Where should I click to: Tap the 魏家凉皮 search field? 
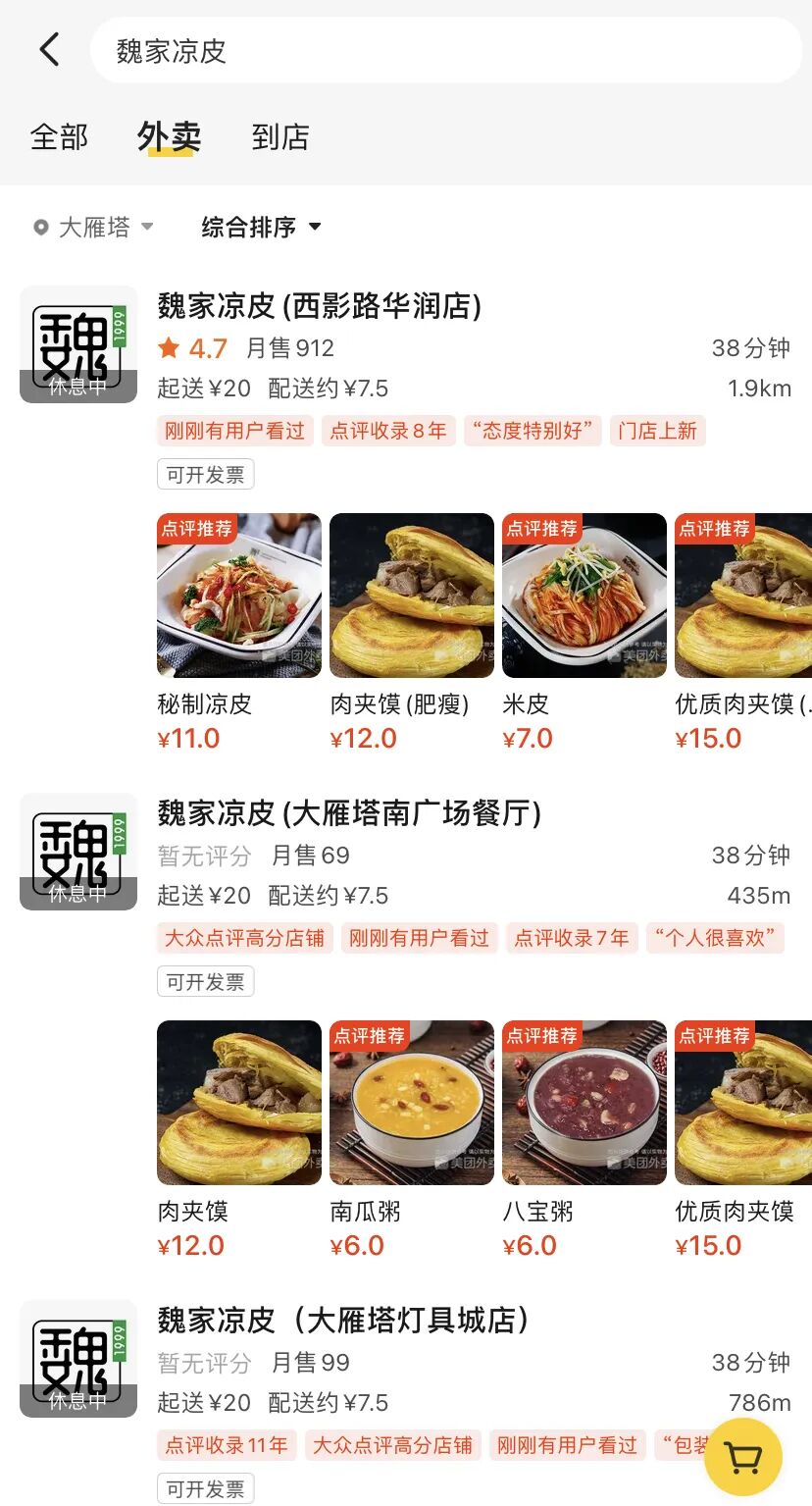click(x=446, y=50)
